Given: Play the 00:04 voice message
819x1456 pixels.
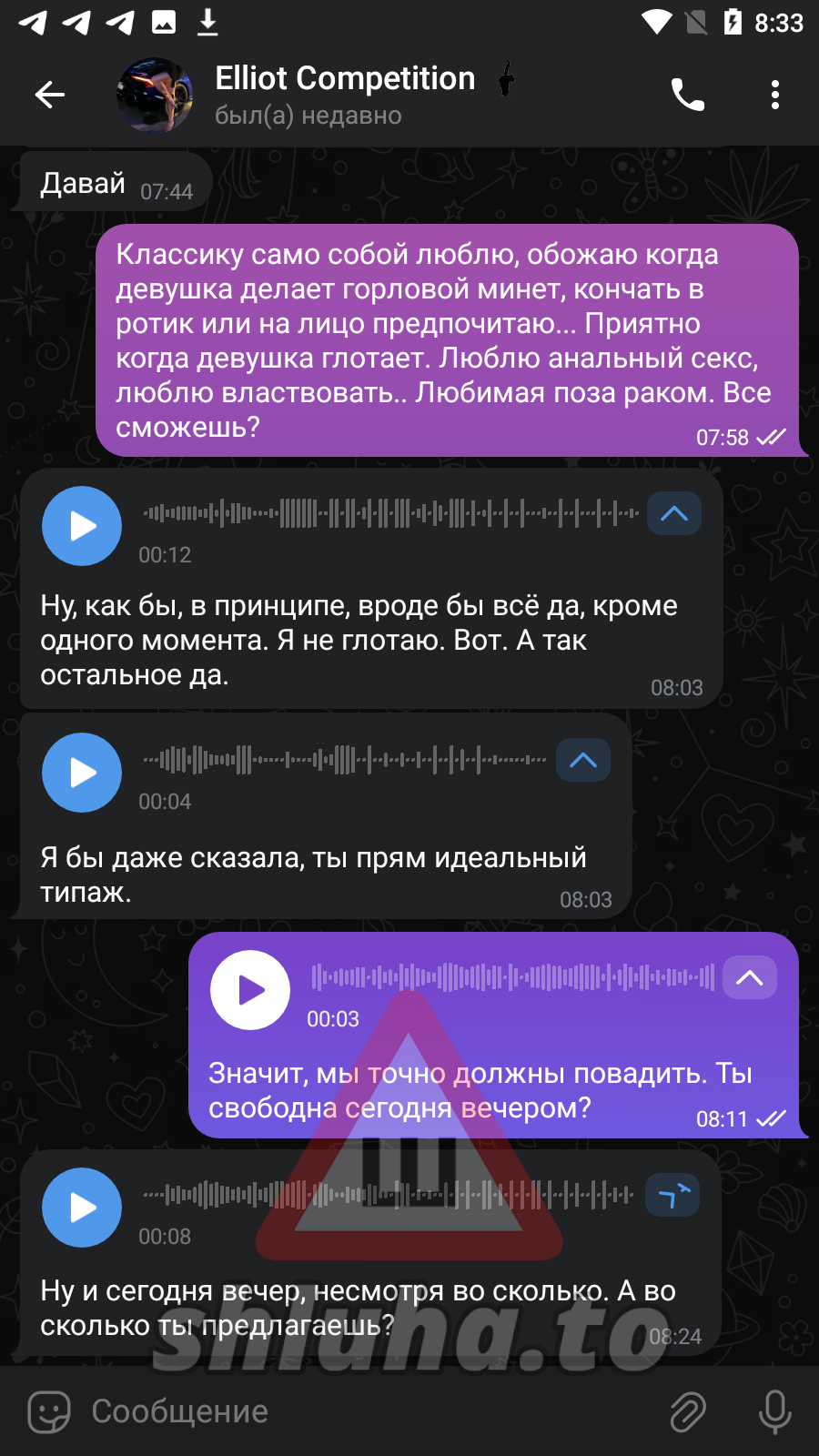Looking at the screenshot, I should 82,773.
